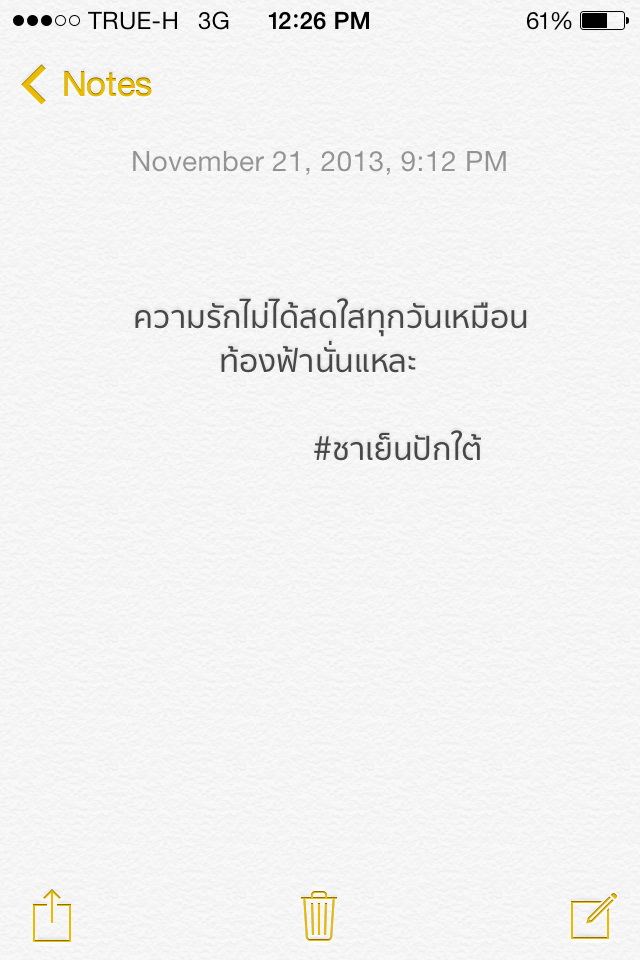Share this note
The height and width of the screenshot is (960, 640).
(52, 915)
